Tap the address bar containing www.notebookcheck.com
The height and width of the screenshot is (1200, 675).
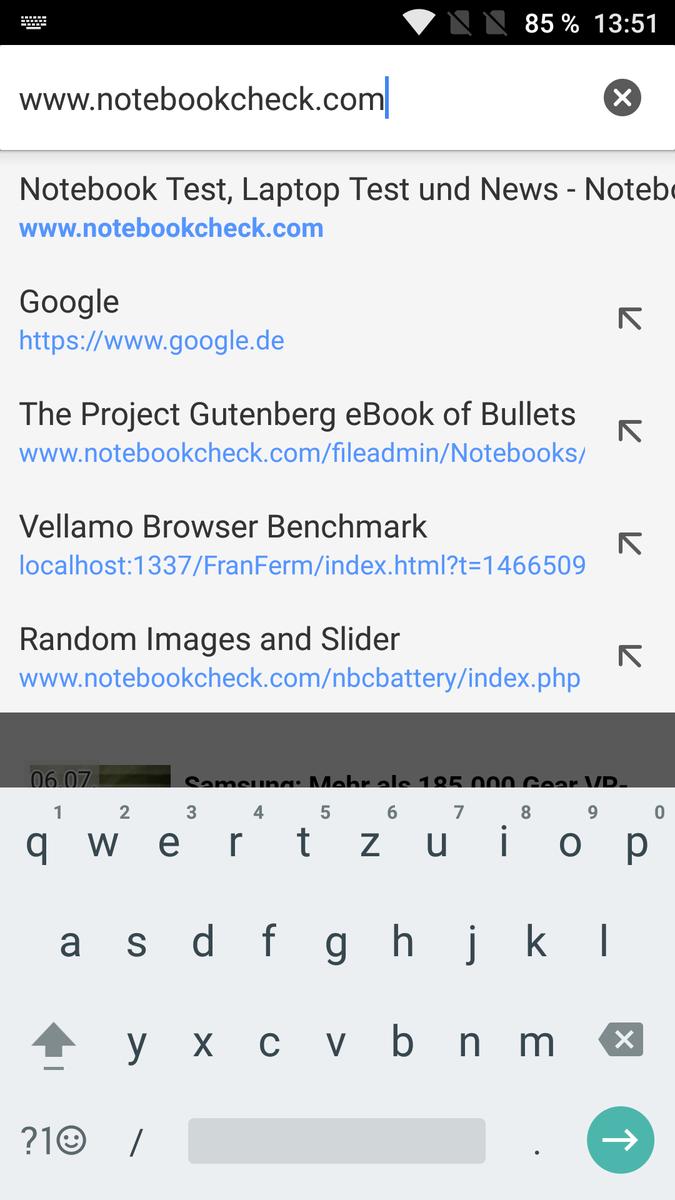tap(300, 98)
